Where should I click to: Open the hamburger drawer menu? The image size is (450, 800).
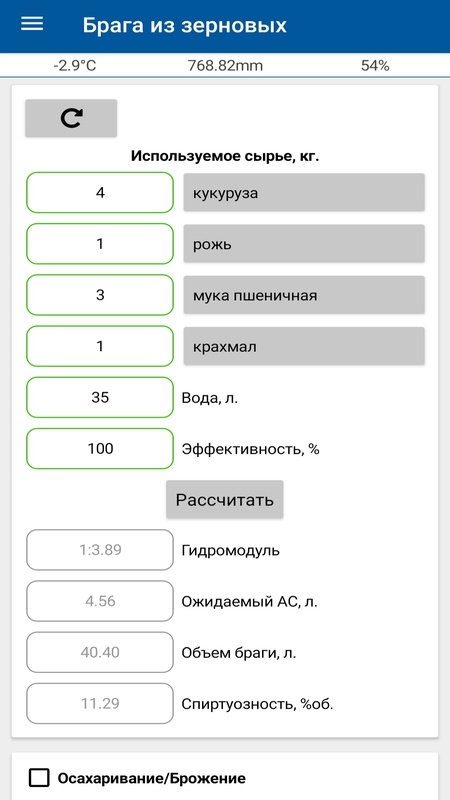click(32, 24)
